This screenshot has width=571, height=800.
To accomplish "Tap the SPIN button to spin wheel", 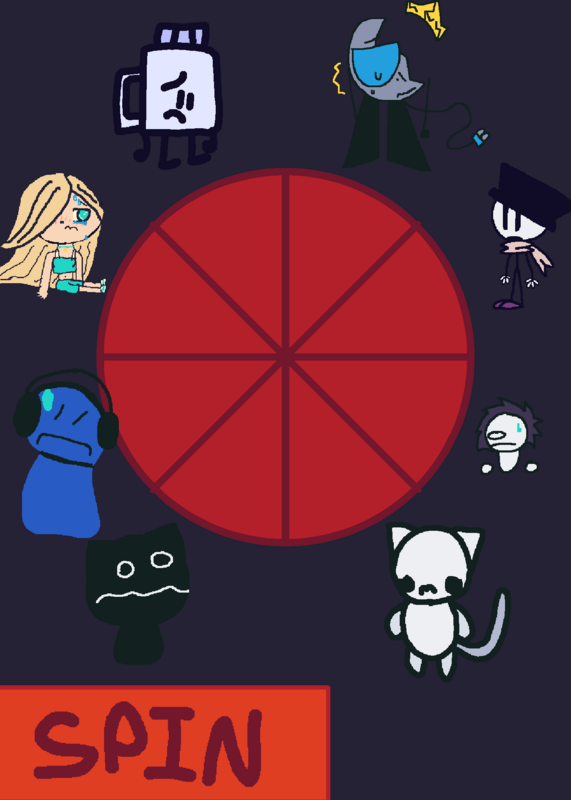I will tap(164, 743).
